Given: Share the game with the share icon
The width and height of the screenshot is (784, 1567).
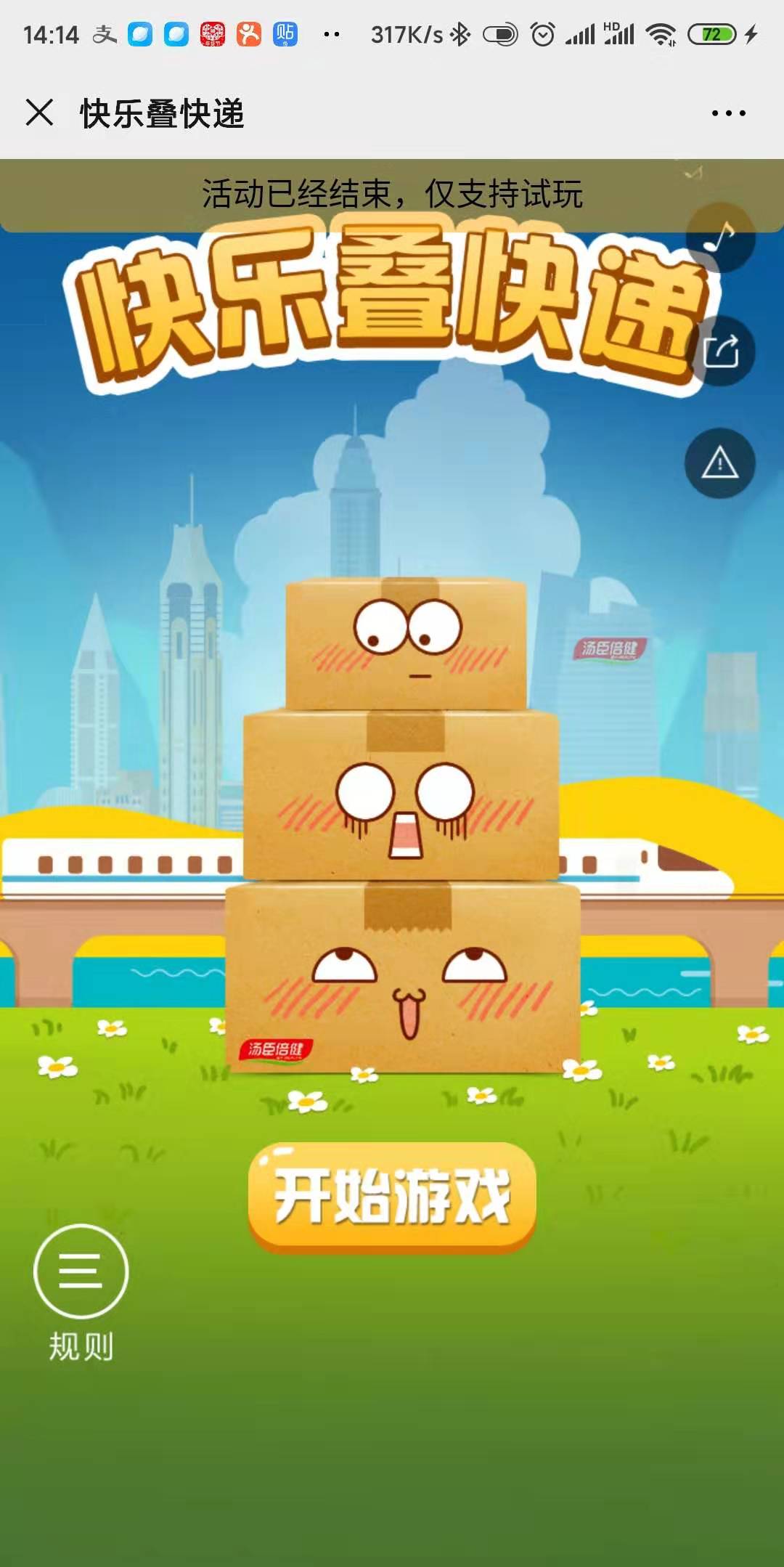Looking at the screenshot, I should coord(720,351).
